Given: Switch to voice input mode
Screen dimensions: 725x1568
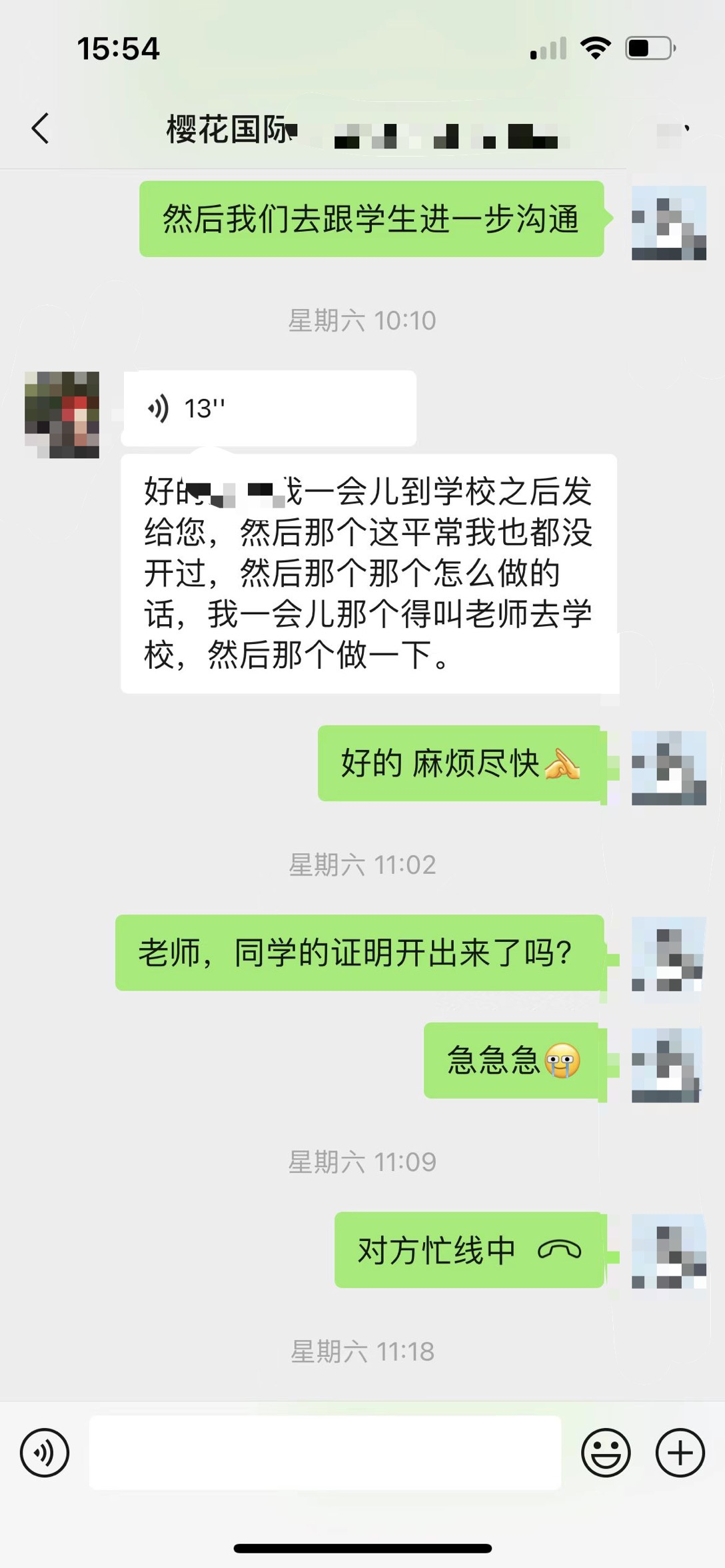Looking at the screenshot, I should [x=45, y=1453].
